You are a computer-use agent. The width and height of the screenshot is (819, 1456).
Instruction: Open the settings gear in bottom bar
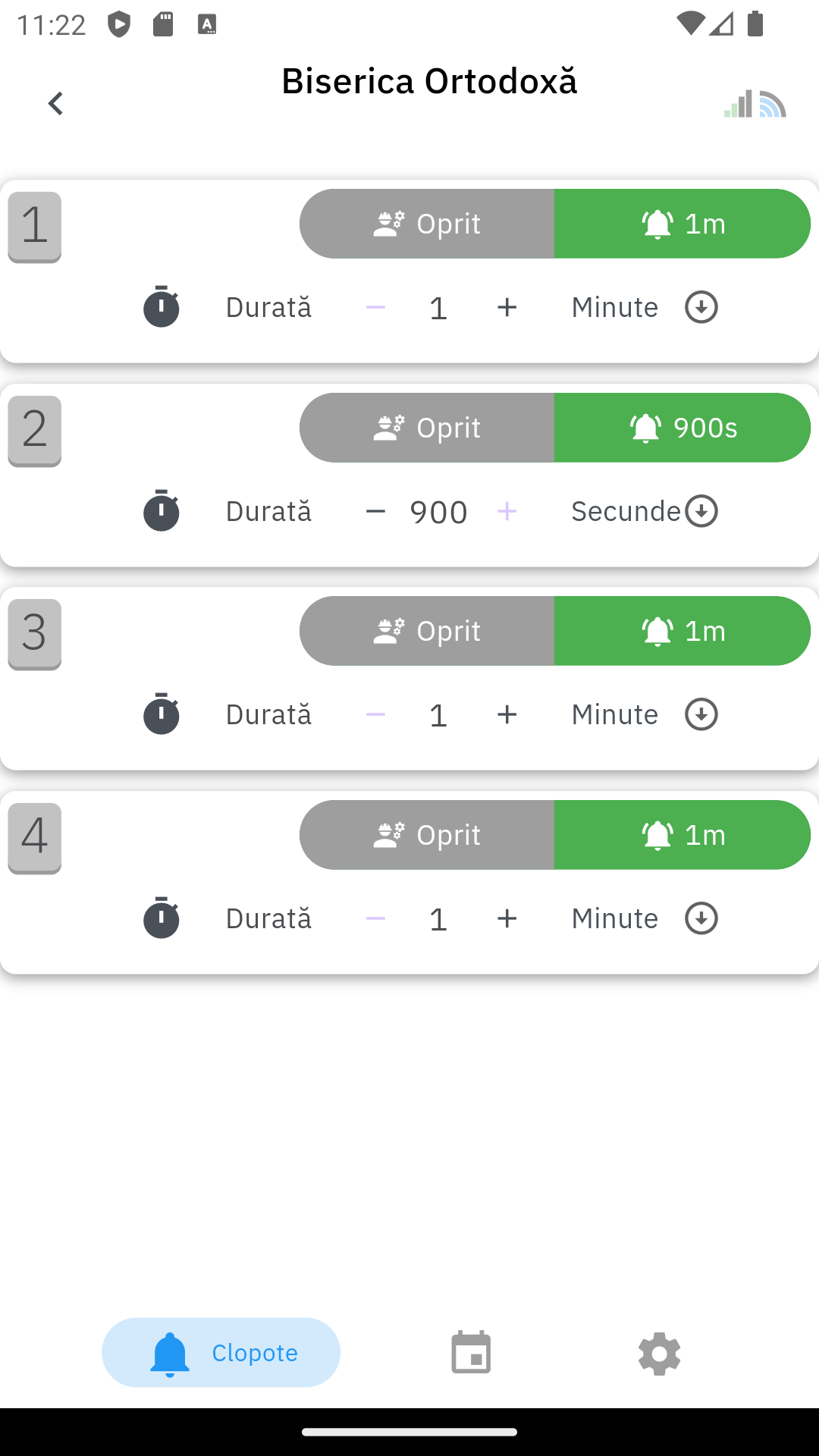click(658, 1352)
